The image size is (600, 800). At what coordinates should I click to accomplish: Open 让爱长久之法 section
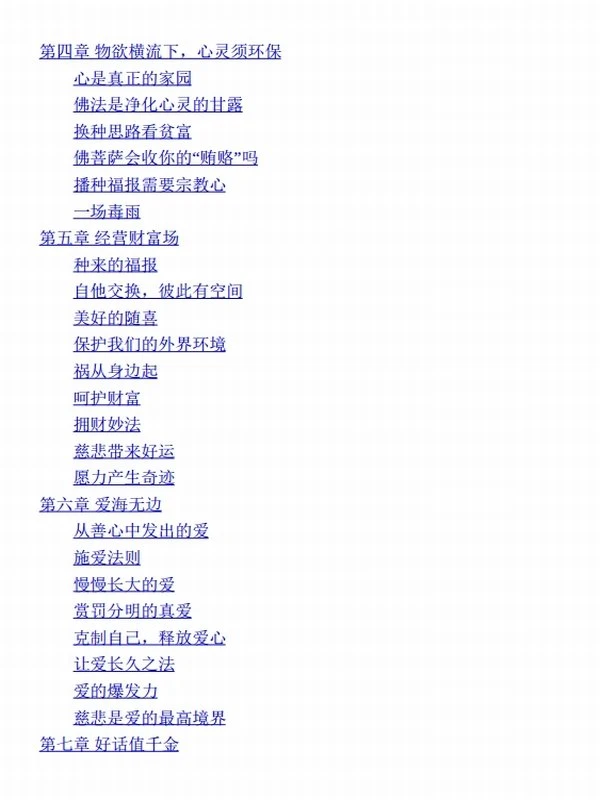tap(124, 664)
